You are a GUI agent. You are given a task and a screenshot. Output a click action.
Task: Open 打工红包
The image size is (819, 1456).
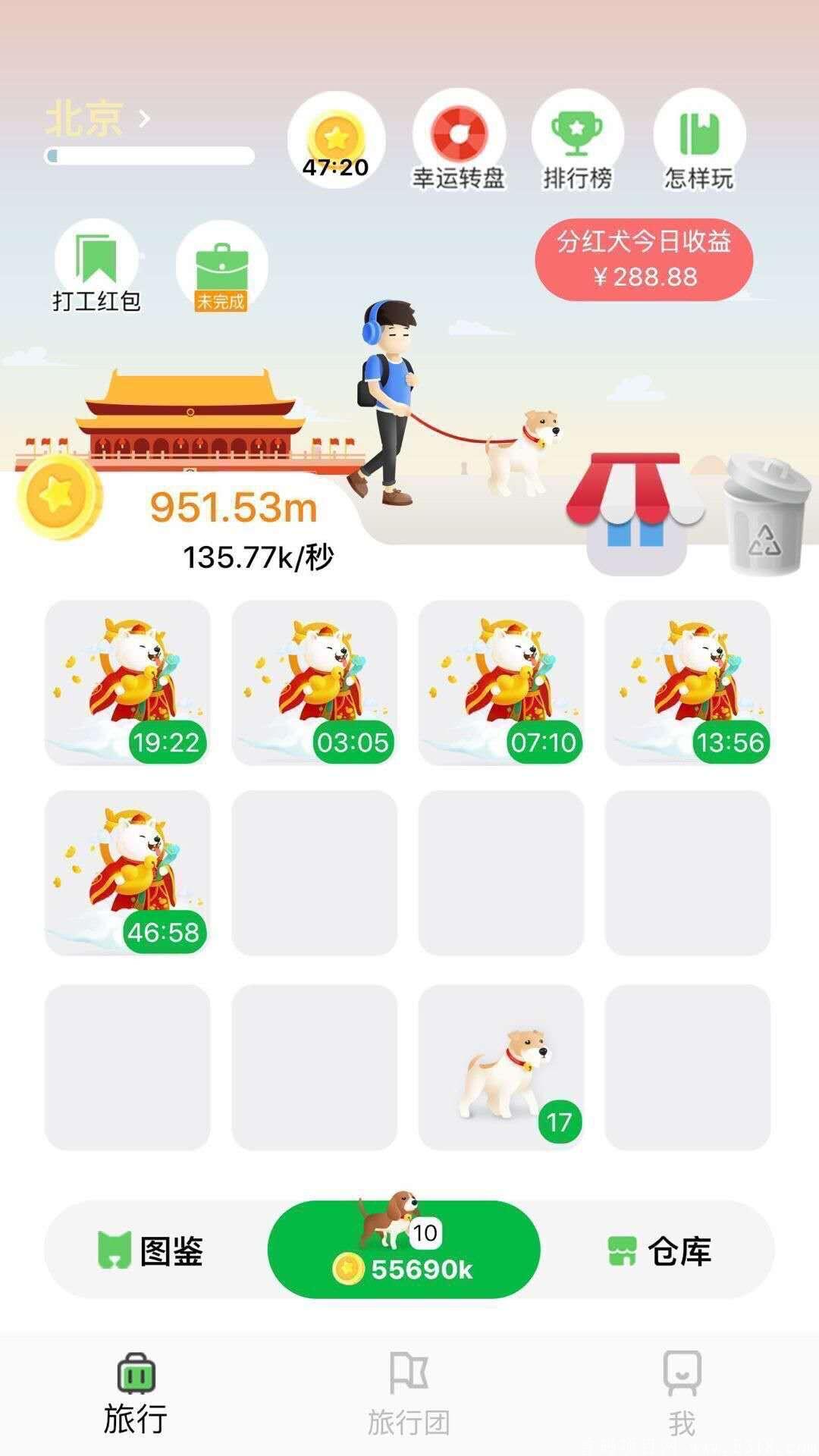click(x=96, y=267)
